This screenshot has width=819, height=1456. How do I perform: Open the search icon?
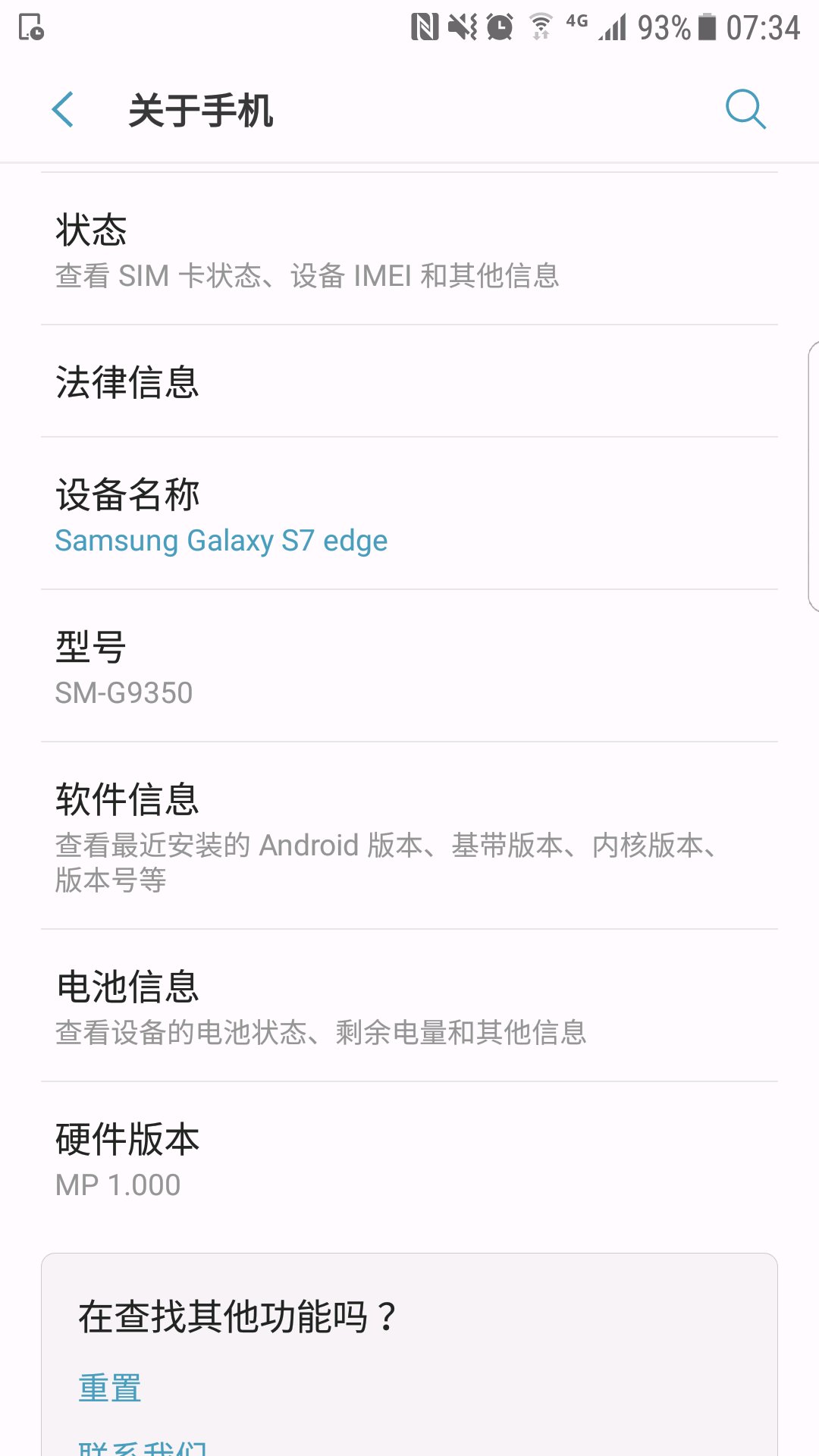[x=745, y=110]
